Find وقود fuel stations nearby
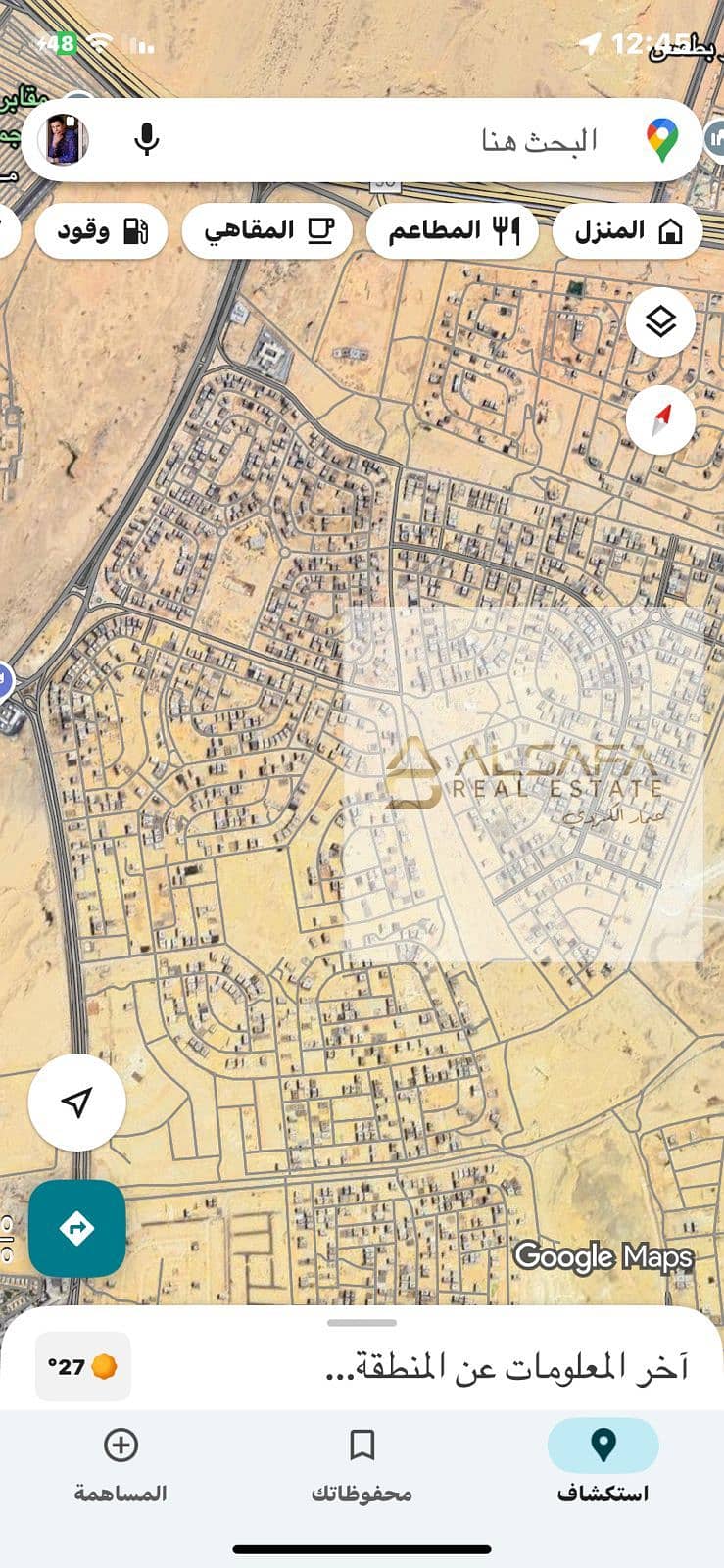The width and height of the screenshot is (724, 1568). coord(101,231)
